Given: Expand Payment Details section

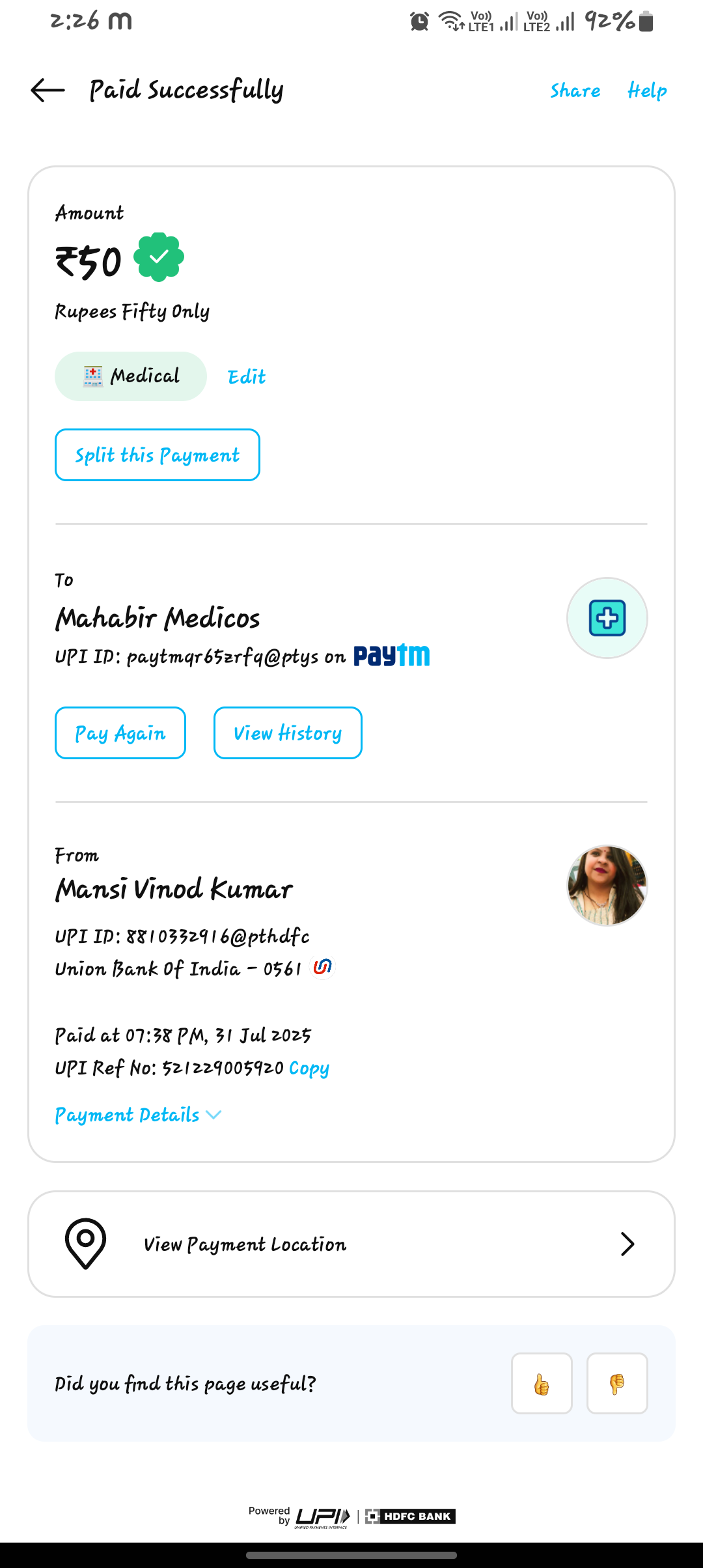Looking at the screenshot, I should [x=138, y=1115].
